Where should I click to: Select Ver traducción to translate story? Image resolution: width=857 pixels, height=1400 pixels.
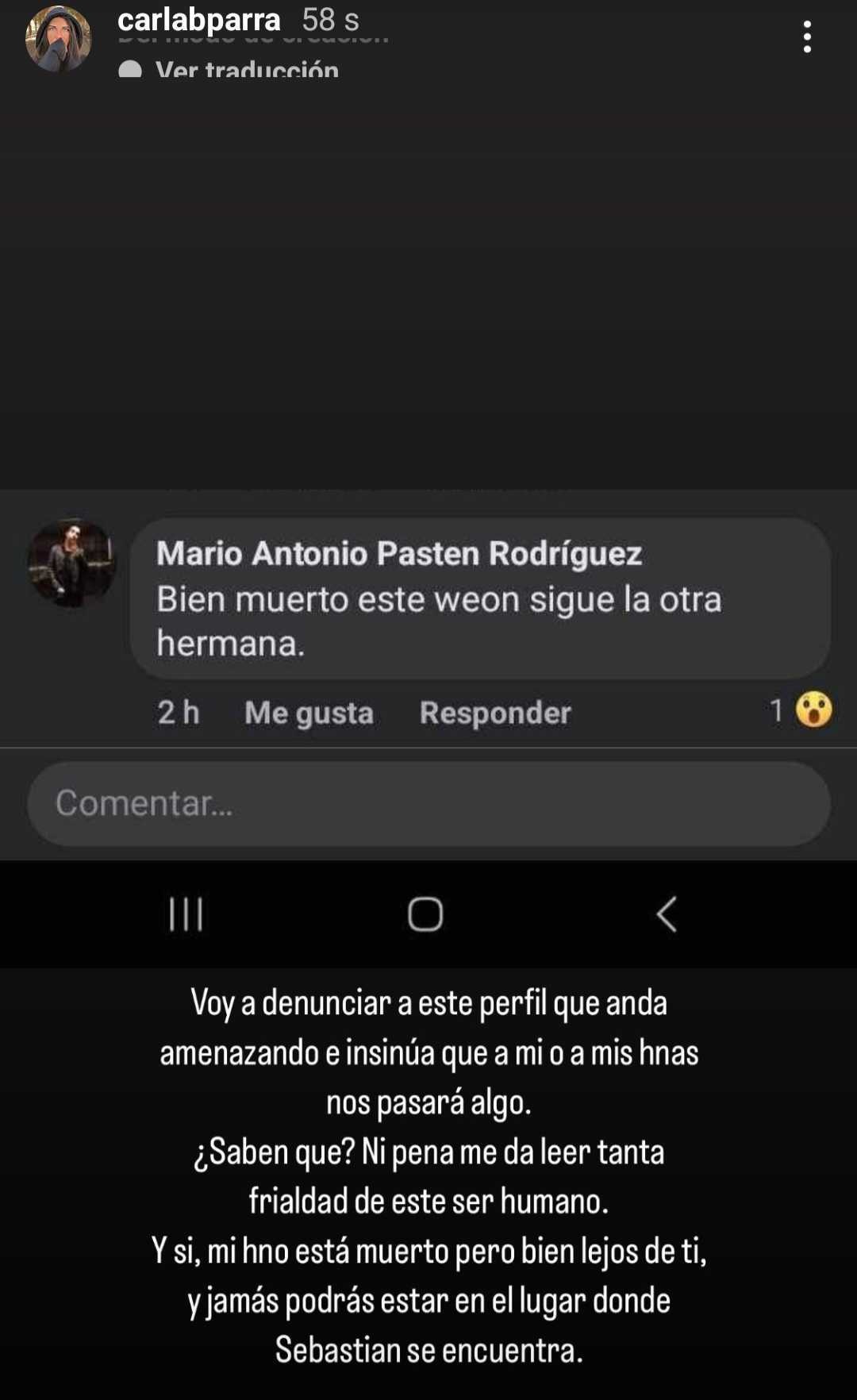pos(247,69)
